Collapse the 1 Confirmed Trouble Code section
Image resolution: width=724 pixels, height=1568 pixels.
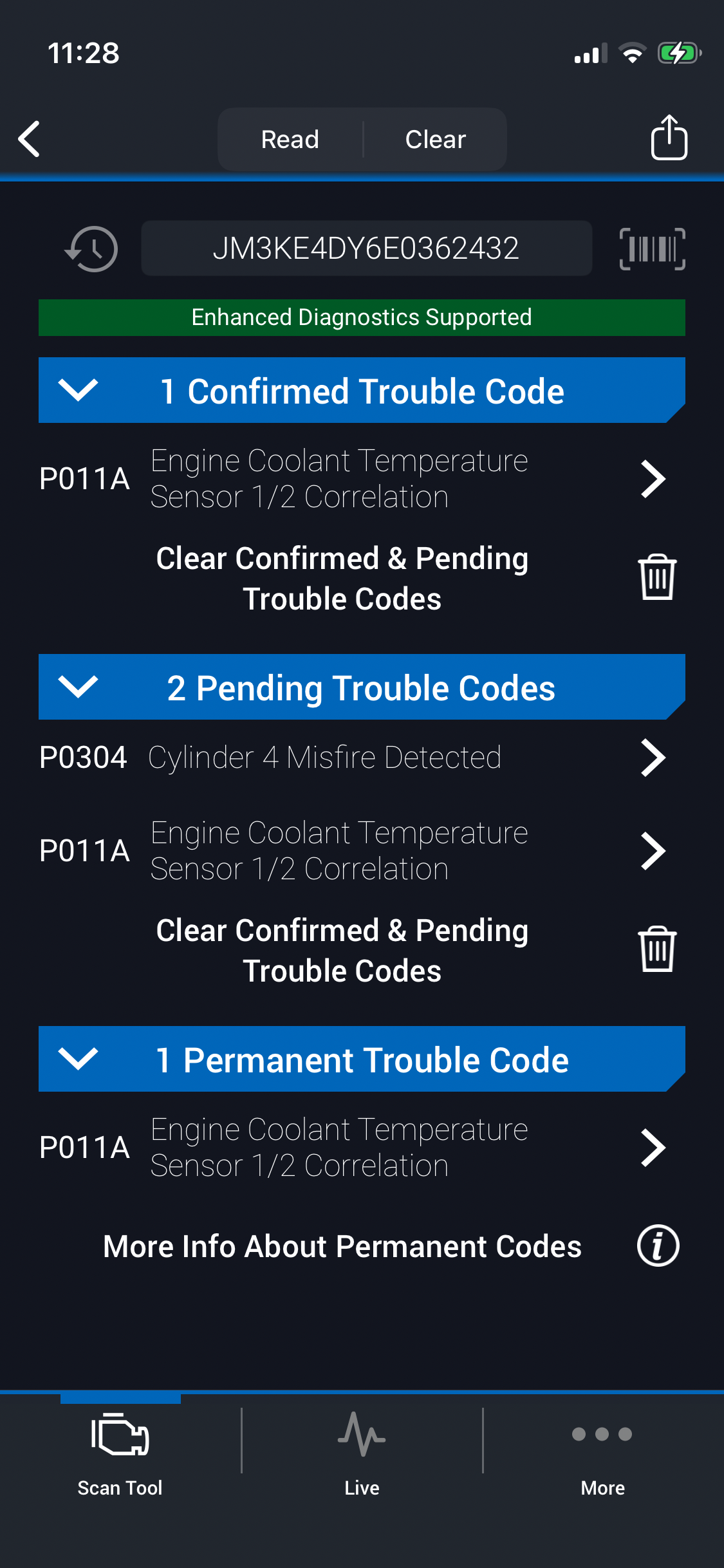point(78,390)
